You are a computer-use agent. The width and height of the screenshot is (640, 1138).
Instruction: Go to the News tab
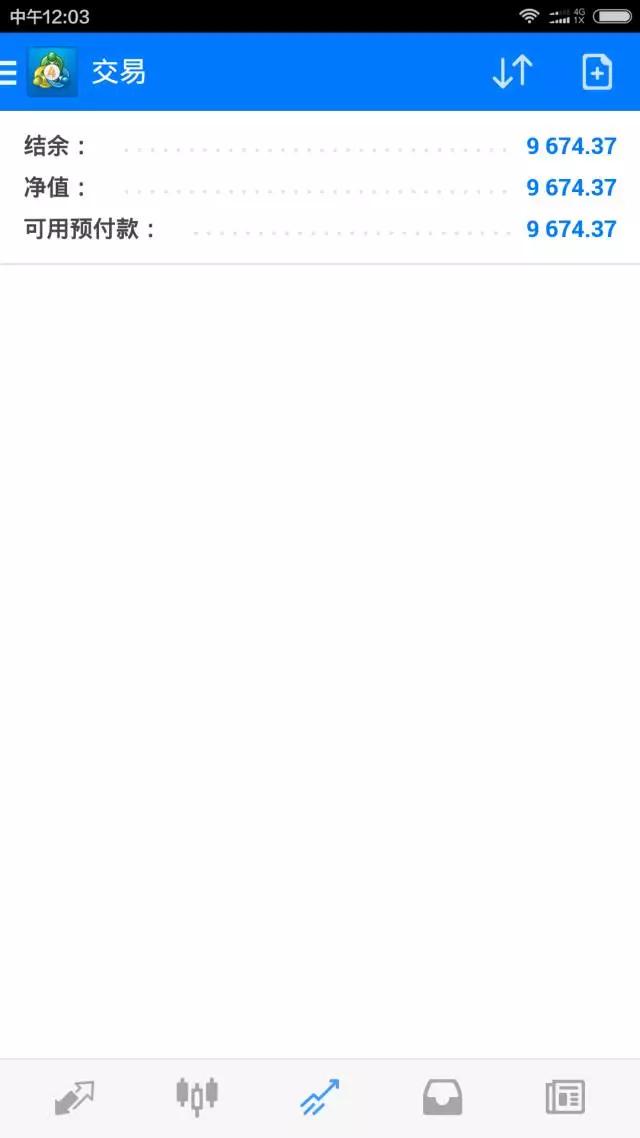[x=565, y=1098]
